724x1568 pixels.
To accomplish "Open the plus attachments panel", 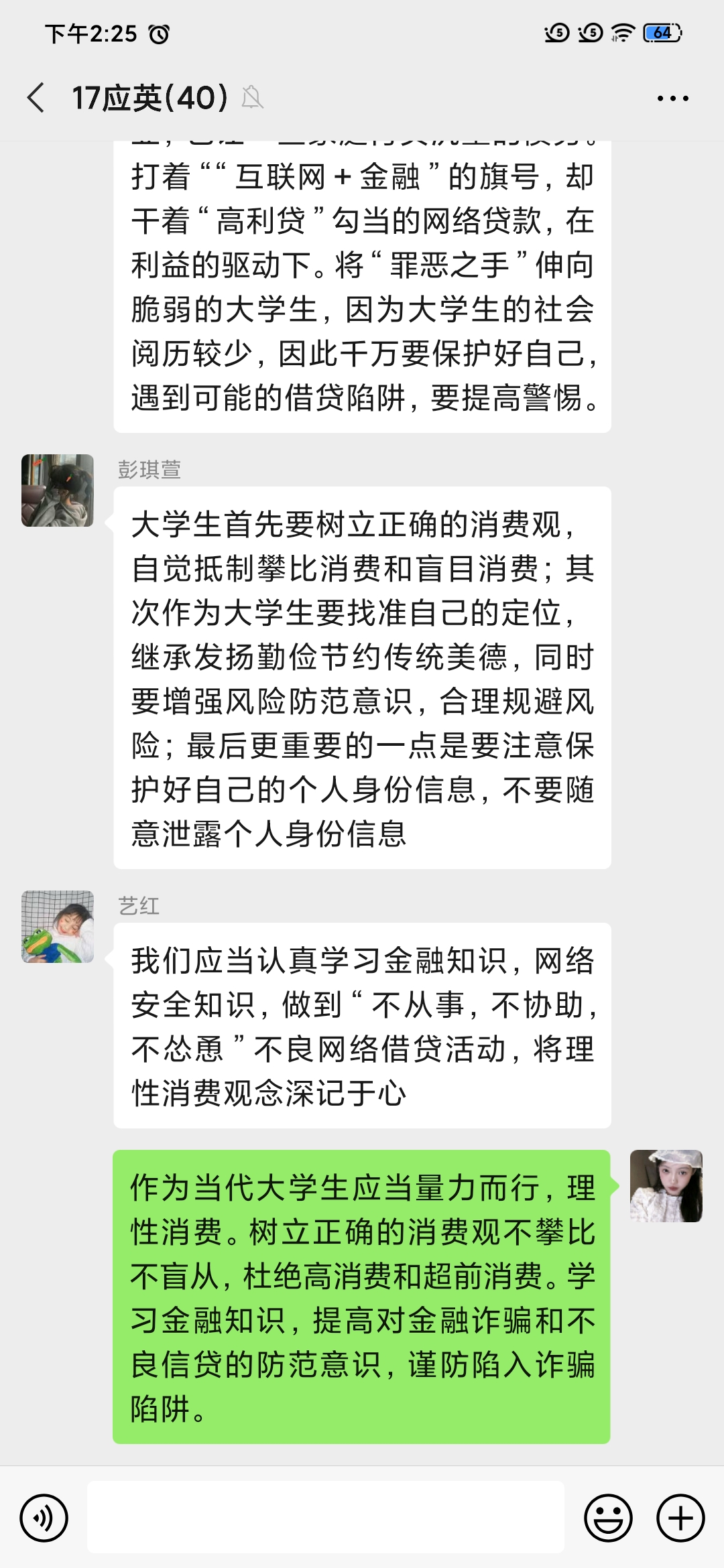I will [680, 1518].
